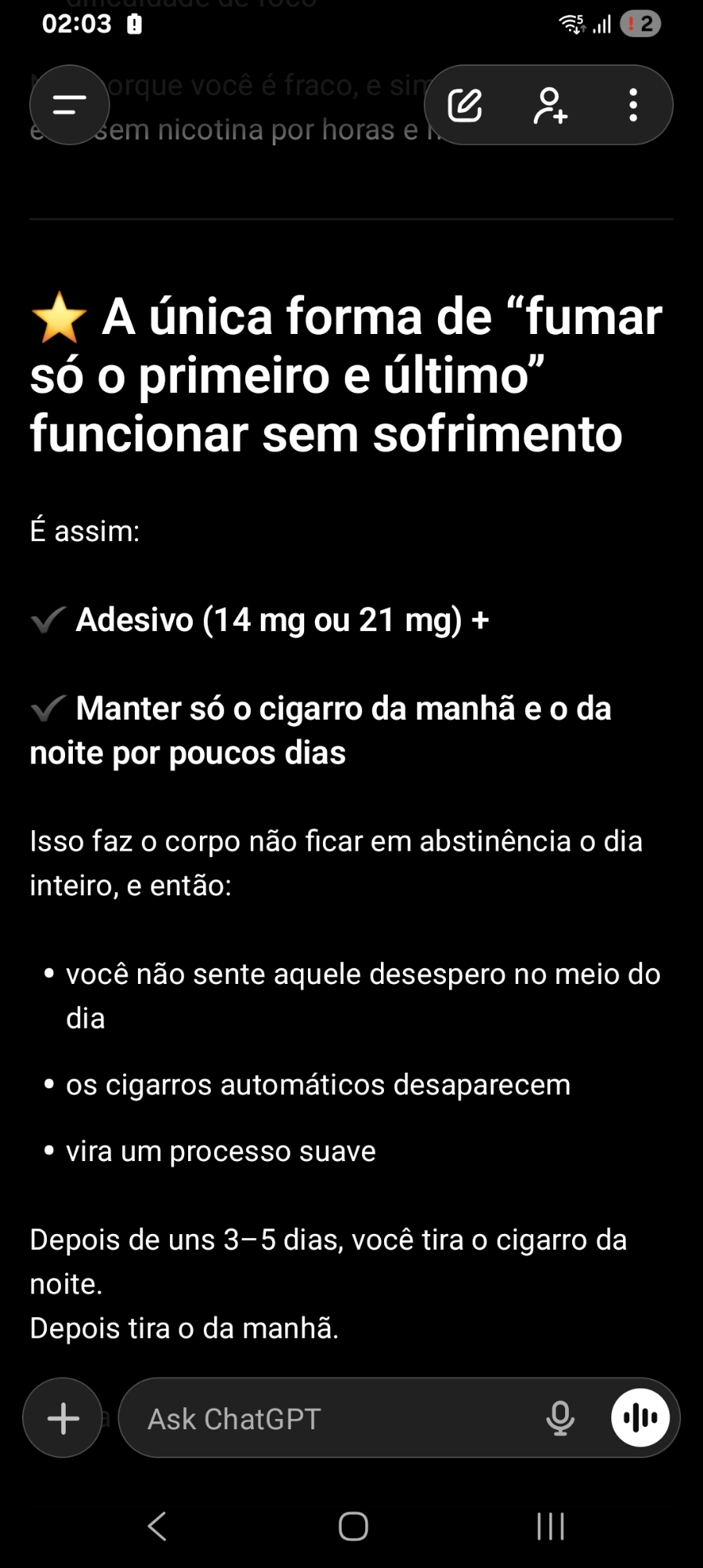Launch voice mode with the waveform button
The height and width of the screenshot is (1568, 703).
[x=640, y=1417]
